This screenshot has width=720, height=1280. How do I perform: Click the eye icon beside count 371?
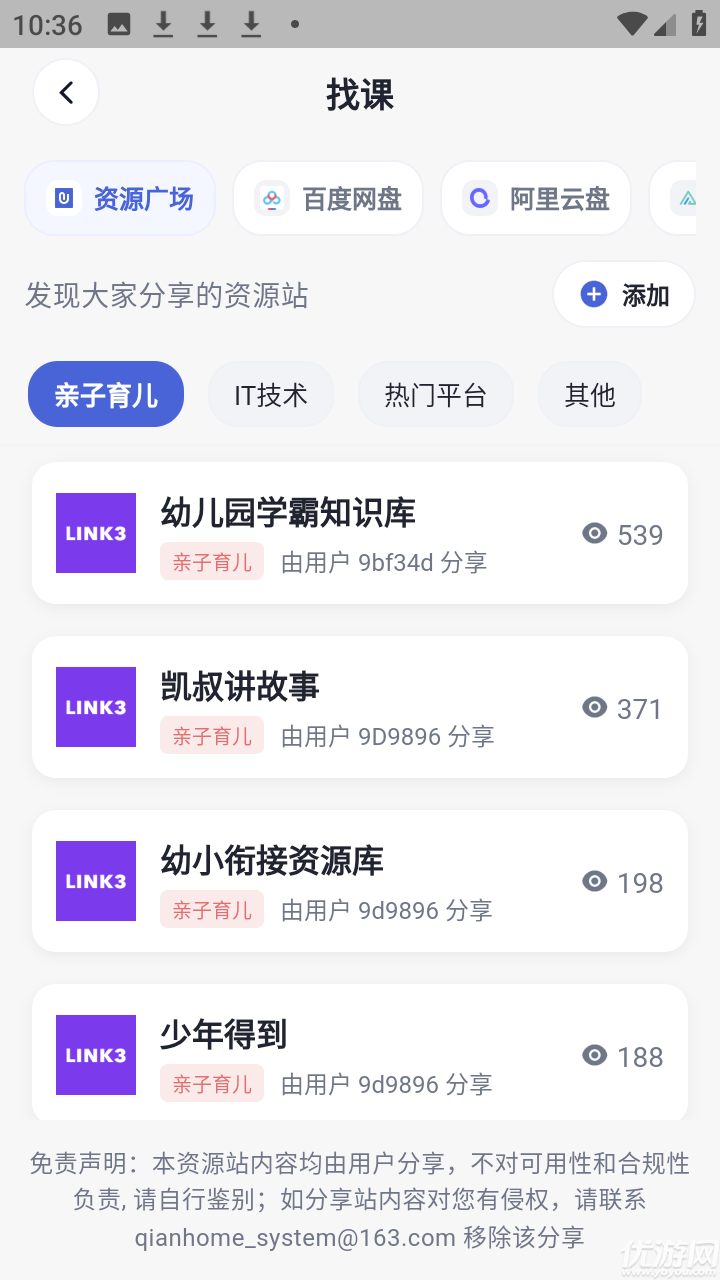tap(595, 708)
